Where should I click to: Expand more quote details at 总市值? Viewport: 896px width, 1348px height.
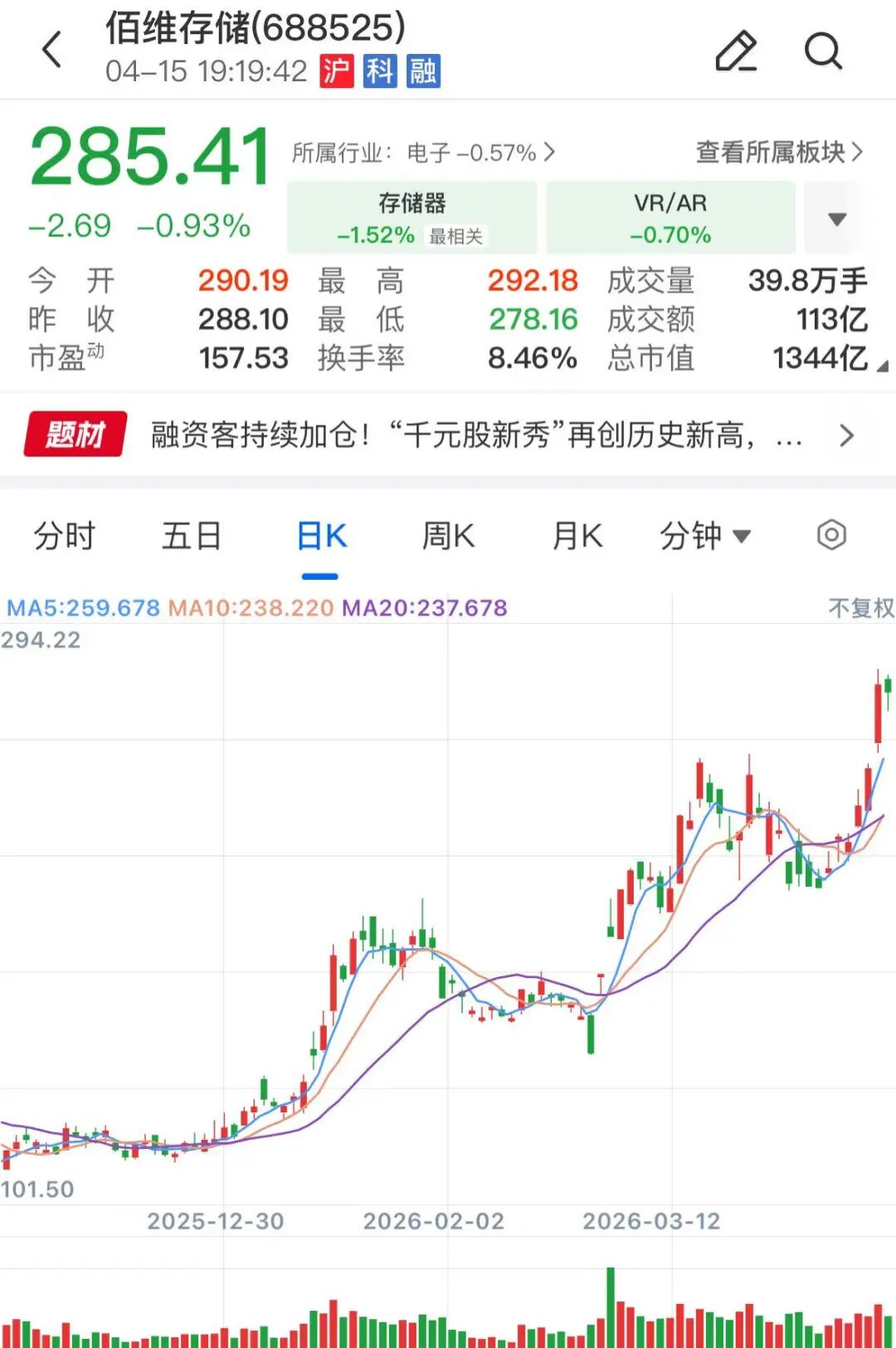[x=881, y=365]
